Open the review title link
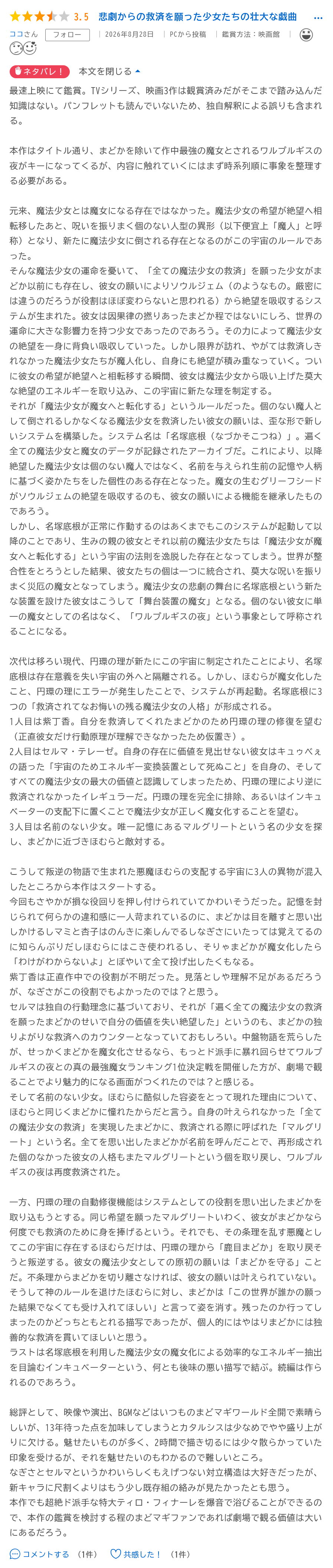 point(198,16)
